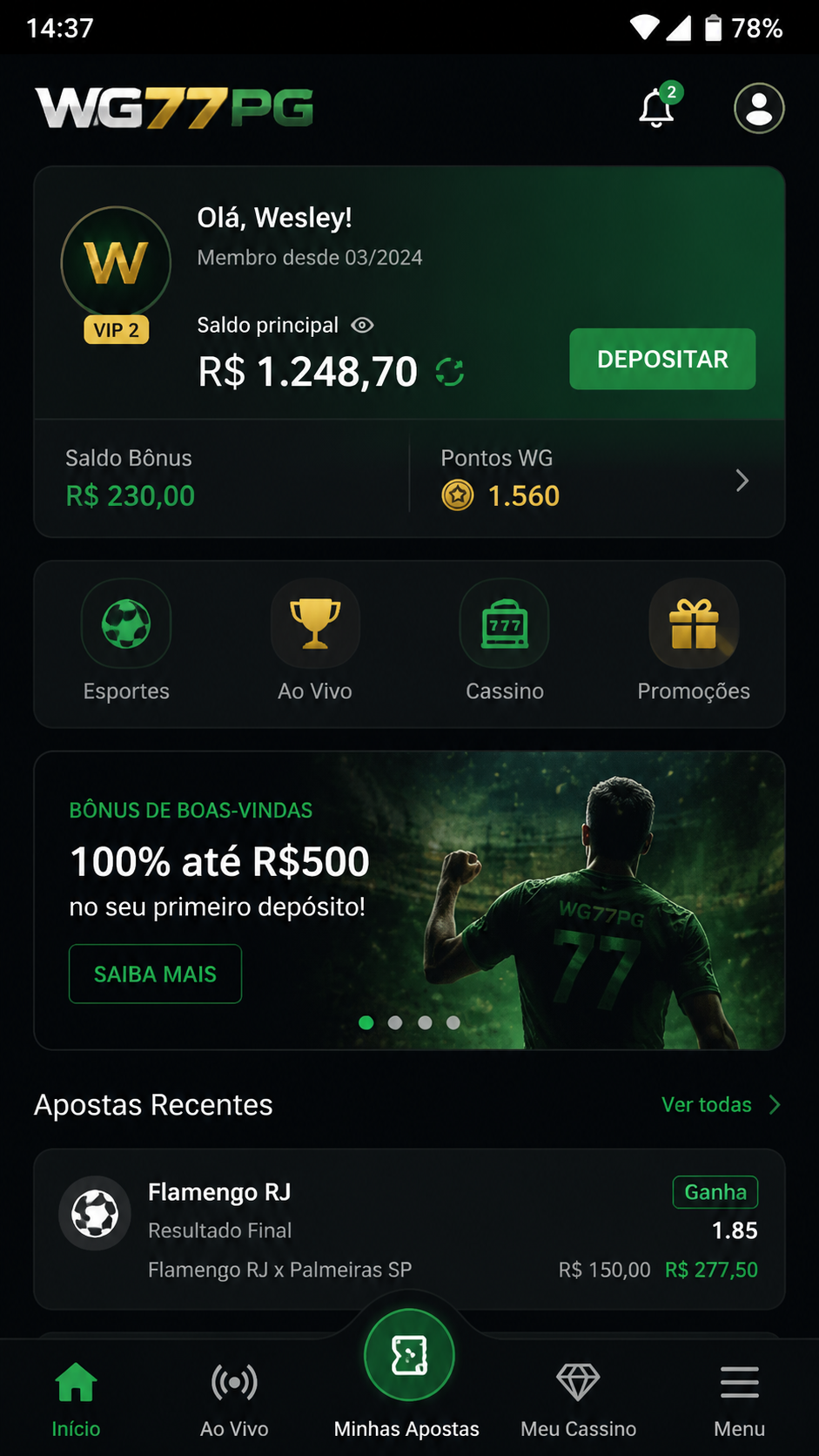Hide balance with the eye icon
This screenshot has width=819, height=1456.
362,325
